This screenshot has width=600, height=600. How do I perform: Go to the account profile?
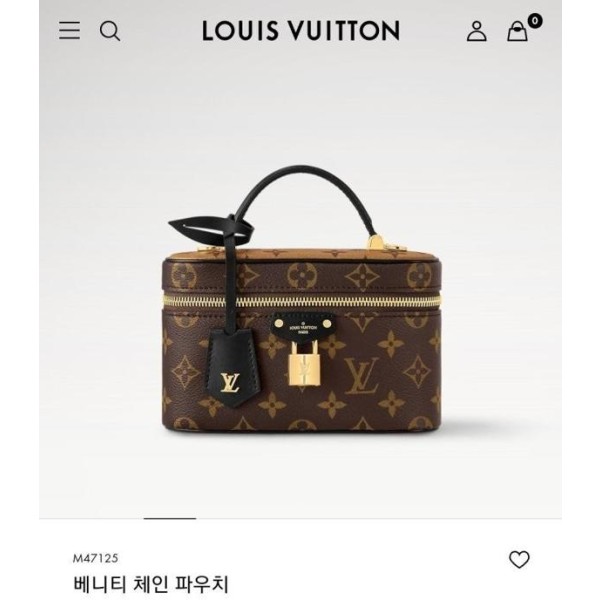pos(477,31)
